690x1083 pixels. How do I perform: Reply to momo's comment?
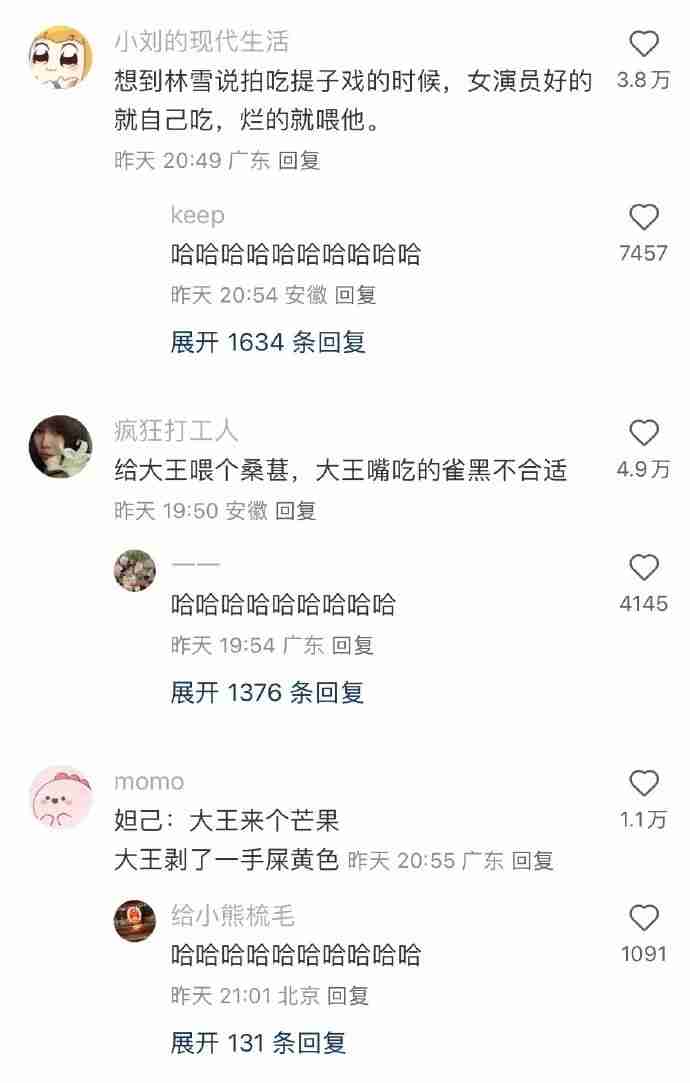point(532,860)
